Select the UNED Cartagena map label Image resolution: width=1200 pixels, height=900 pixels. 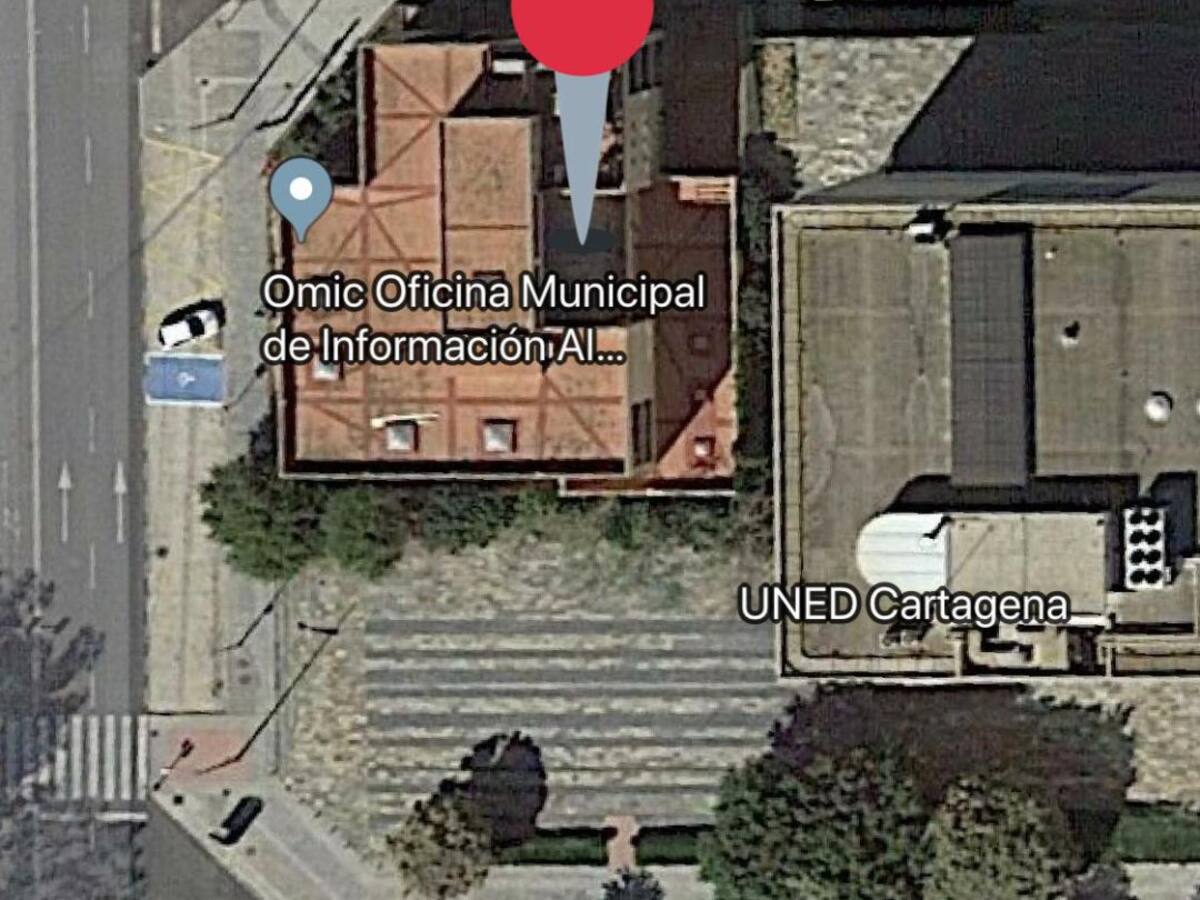point(904,605)
